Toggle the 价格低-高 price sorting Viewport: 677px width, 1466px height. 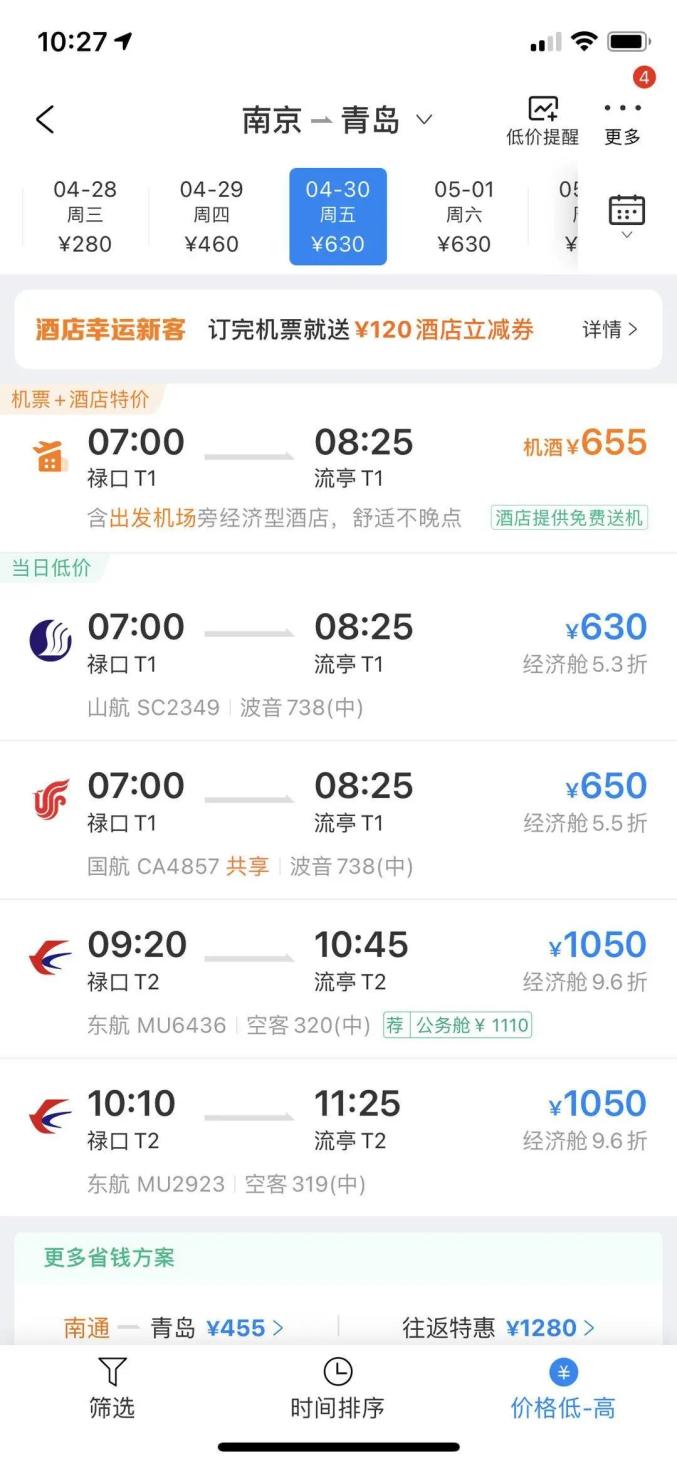pyautogui.click(x=563, y=1390)
